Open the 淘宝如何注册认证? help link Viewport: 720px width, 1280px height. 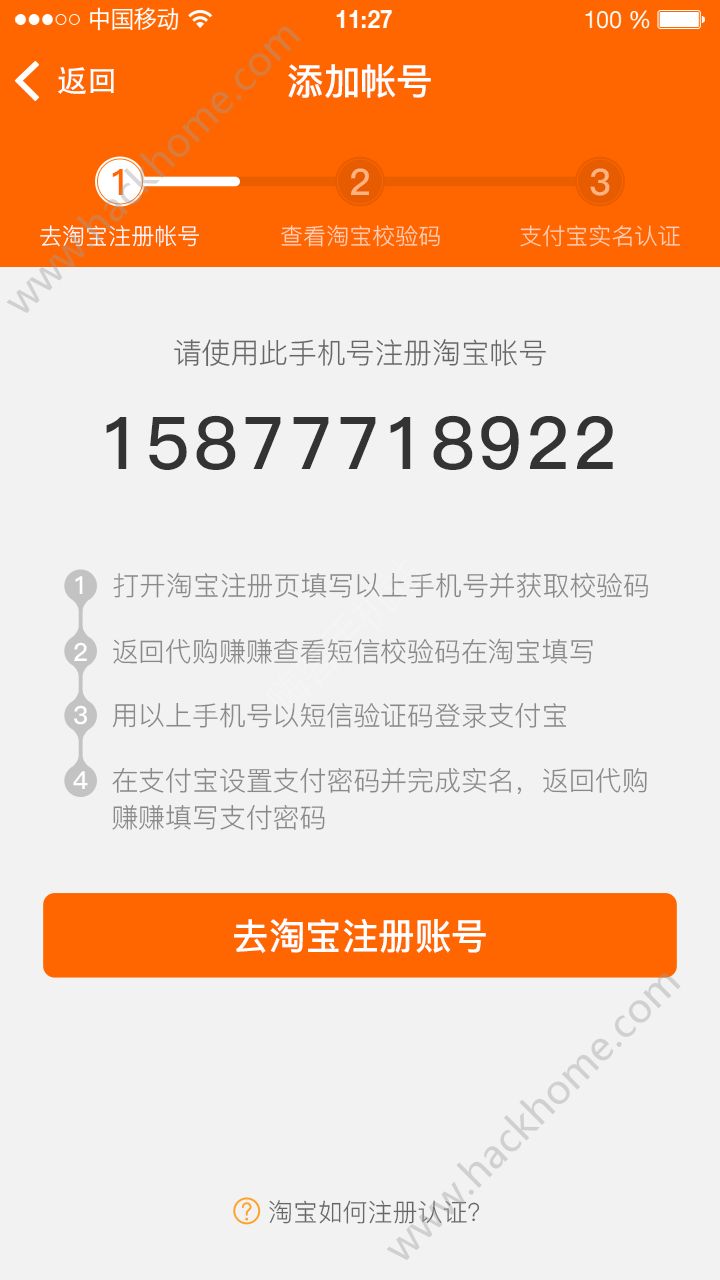pyautogui.click(x=358, y=1212)
